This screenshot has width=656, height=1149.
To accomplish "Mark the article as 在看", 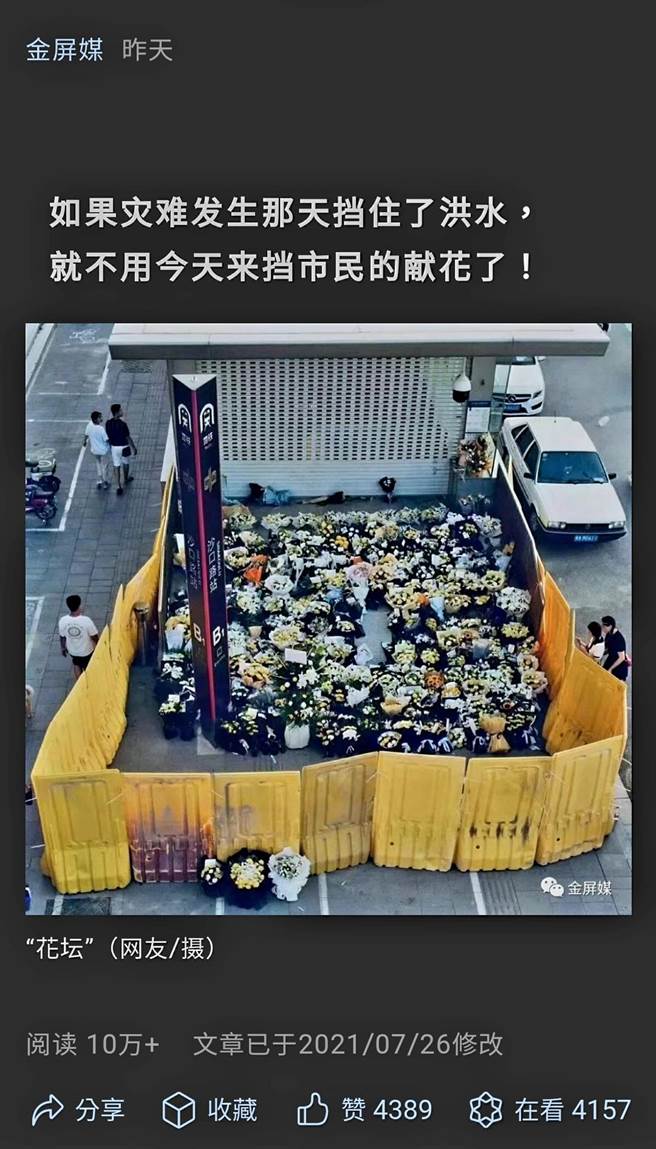I will 549,1109.
